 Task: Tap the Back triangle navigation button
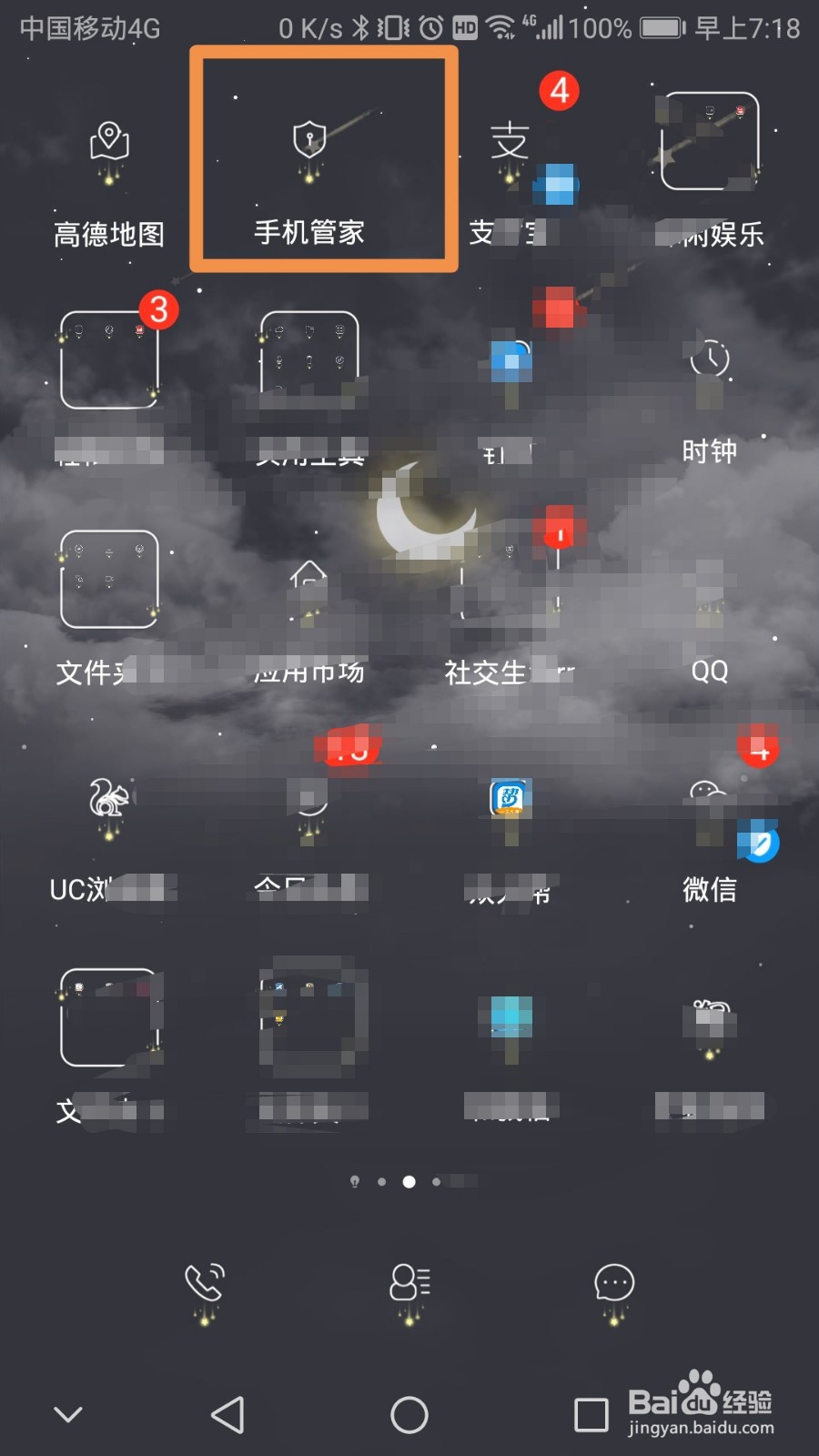[227, 1415]
